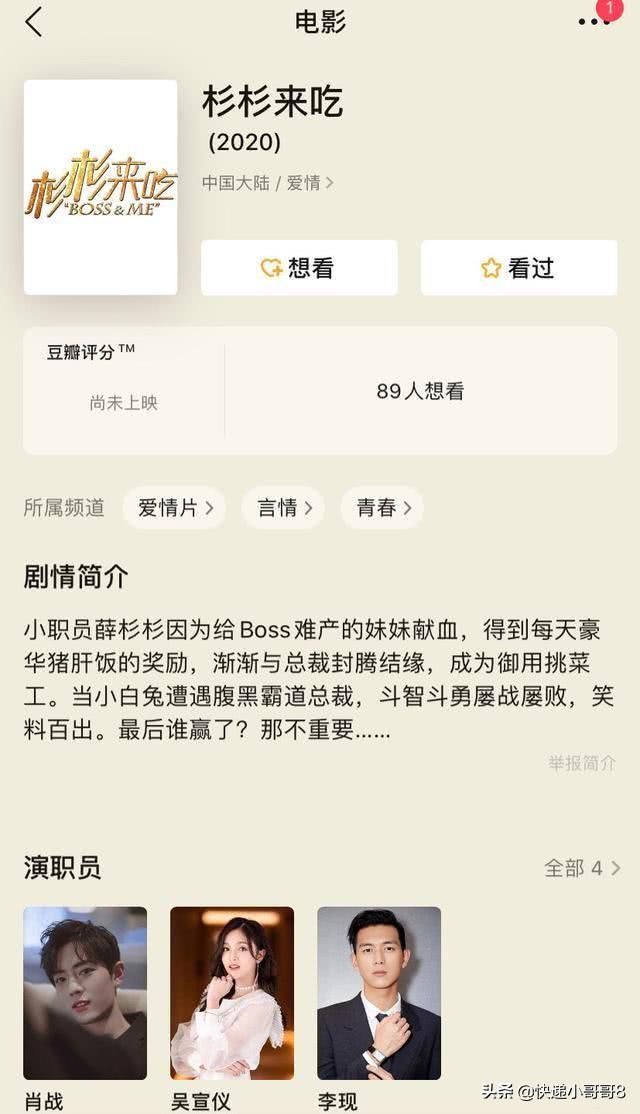Open the 中国大陆 / 爱情 info link
The image size is (640, 1114).
267,183
